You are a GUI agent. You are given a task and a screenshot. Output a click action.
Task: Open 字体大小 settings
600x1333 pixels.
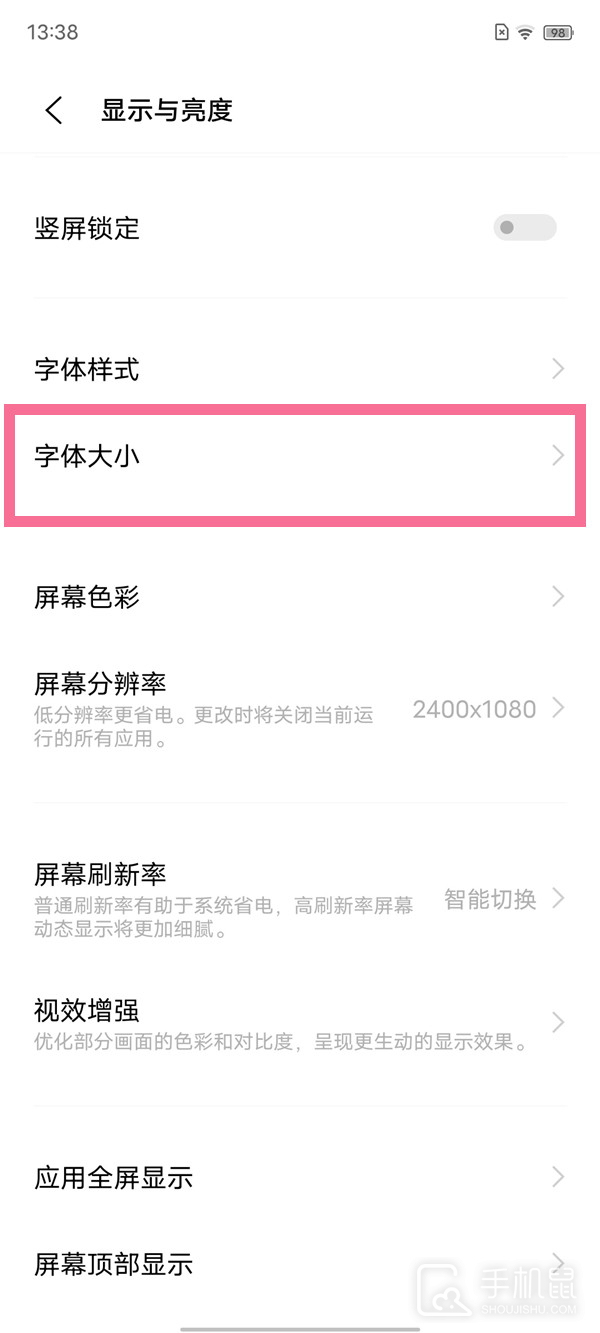[298, 458]
